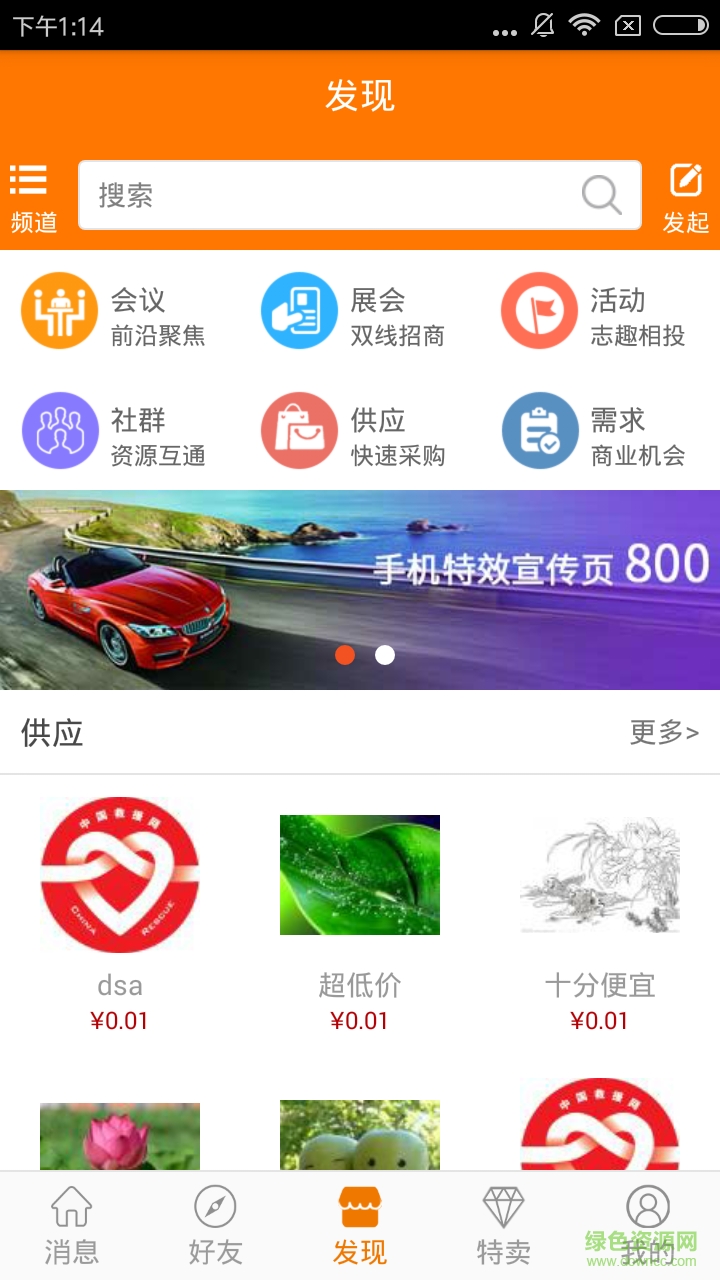Switch to the 特卖 tab
This screenshot has height=1280, width=720.
coord(504,1225)
